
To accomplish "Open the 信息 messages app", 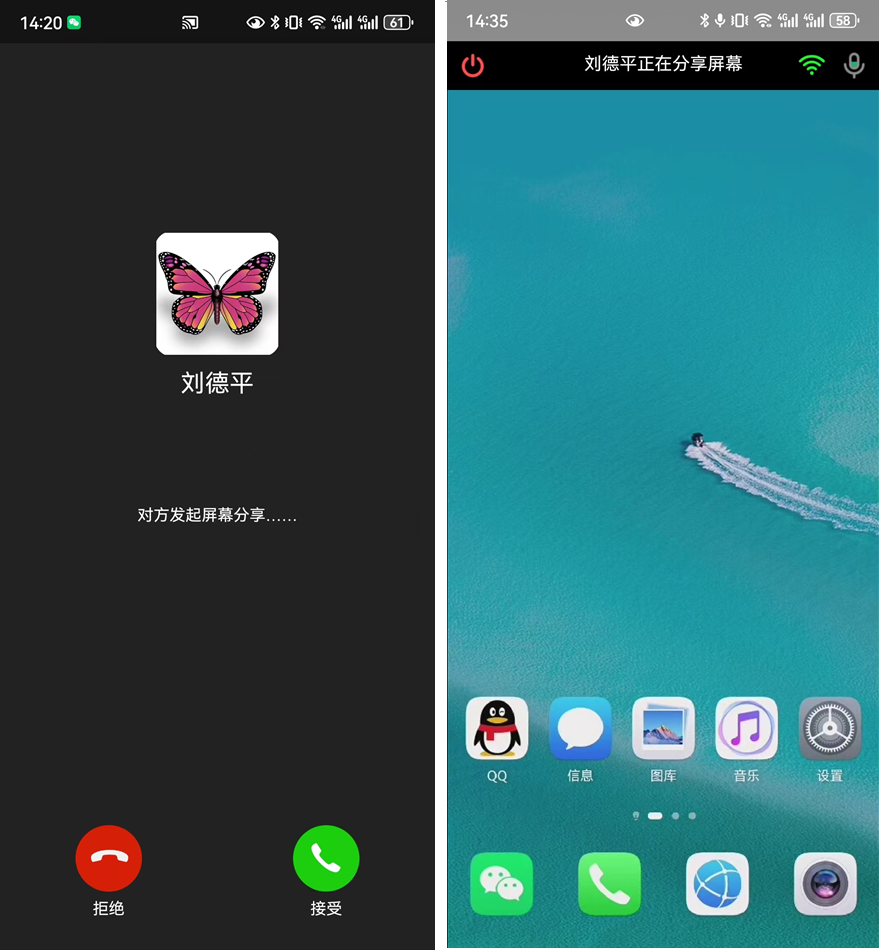I will click(580, 729).
